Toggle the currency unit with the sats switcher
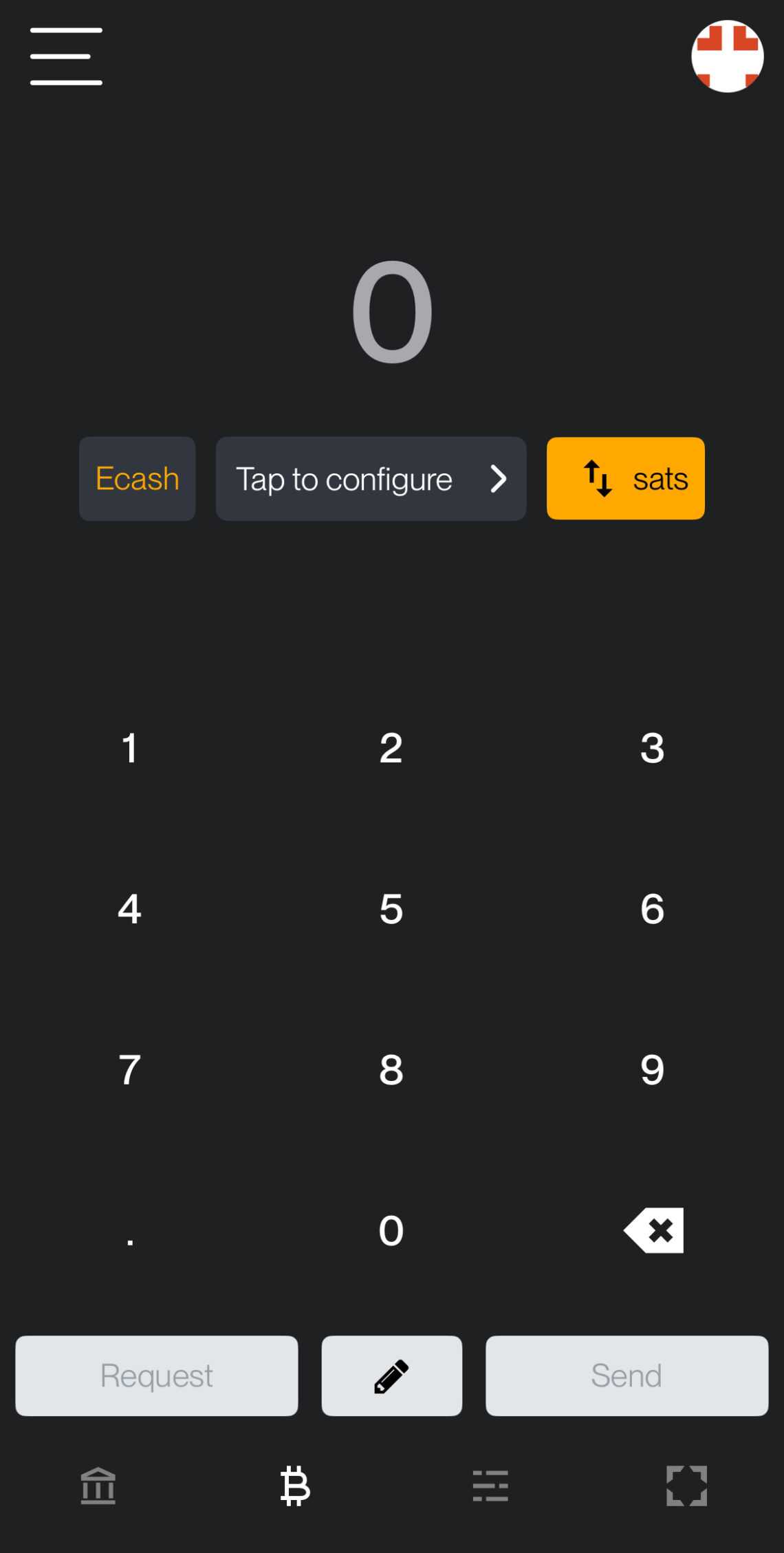Viewport: 784px width, 1553px height. [624, 478]
